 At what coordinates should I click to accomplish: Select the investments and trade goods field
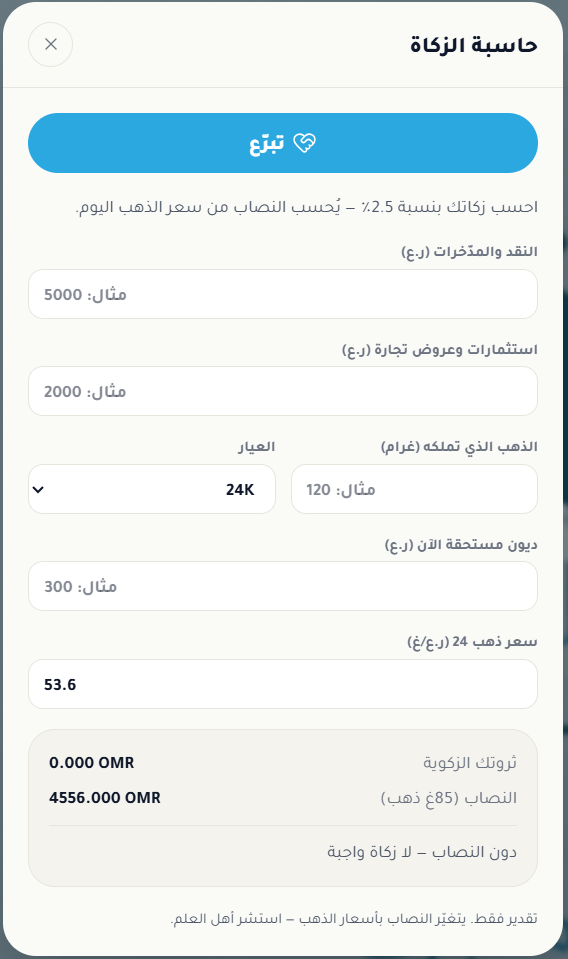point(283,391)
